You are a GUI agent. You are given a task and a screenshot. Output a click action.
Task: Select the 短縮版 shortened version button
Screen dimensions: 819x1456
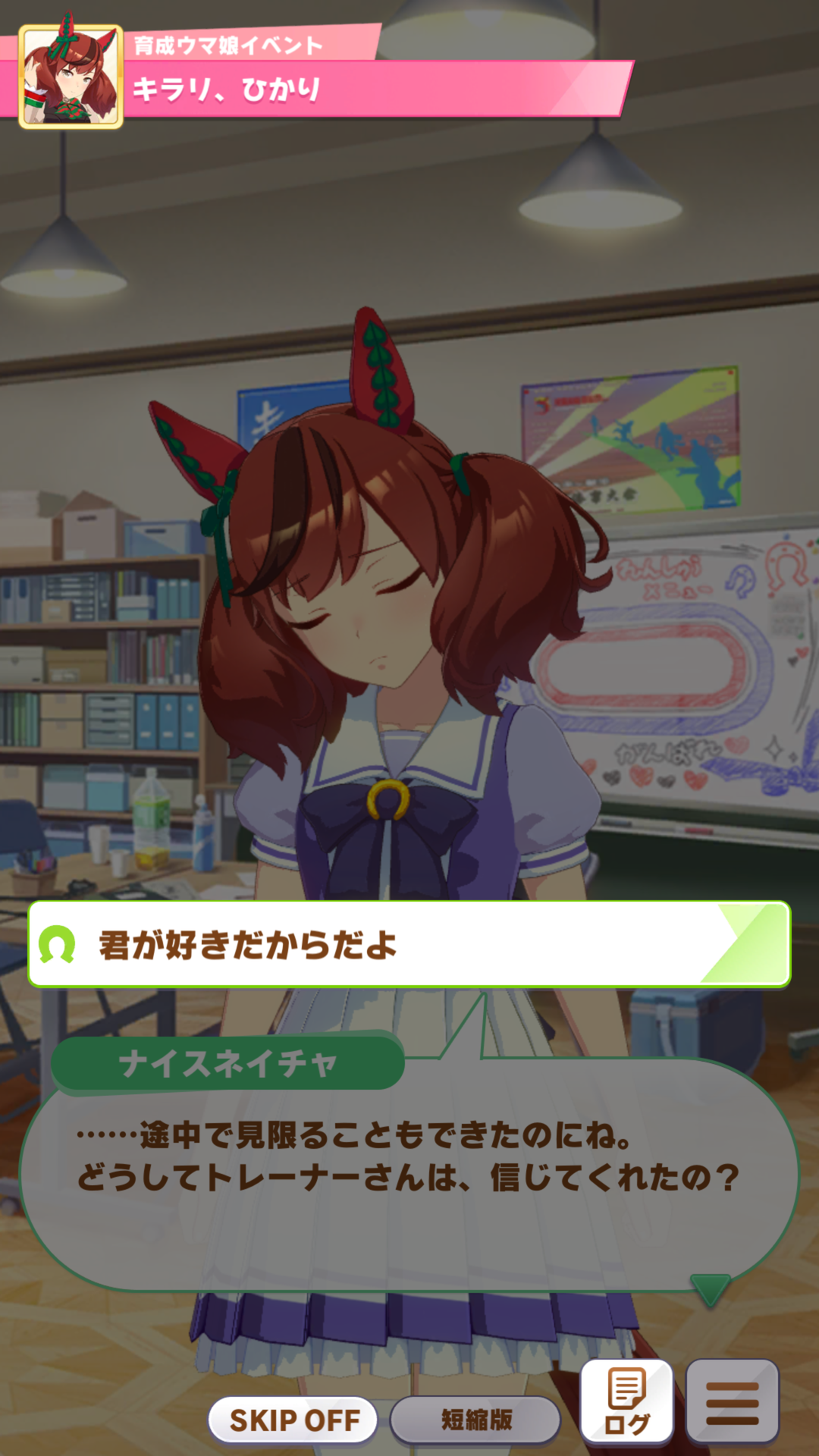coord(475,1420)
